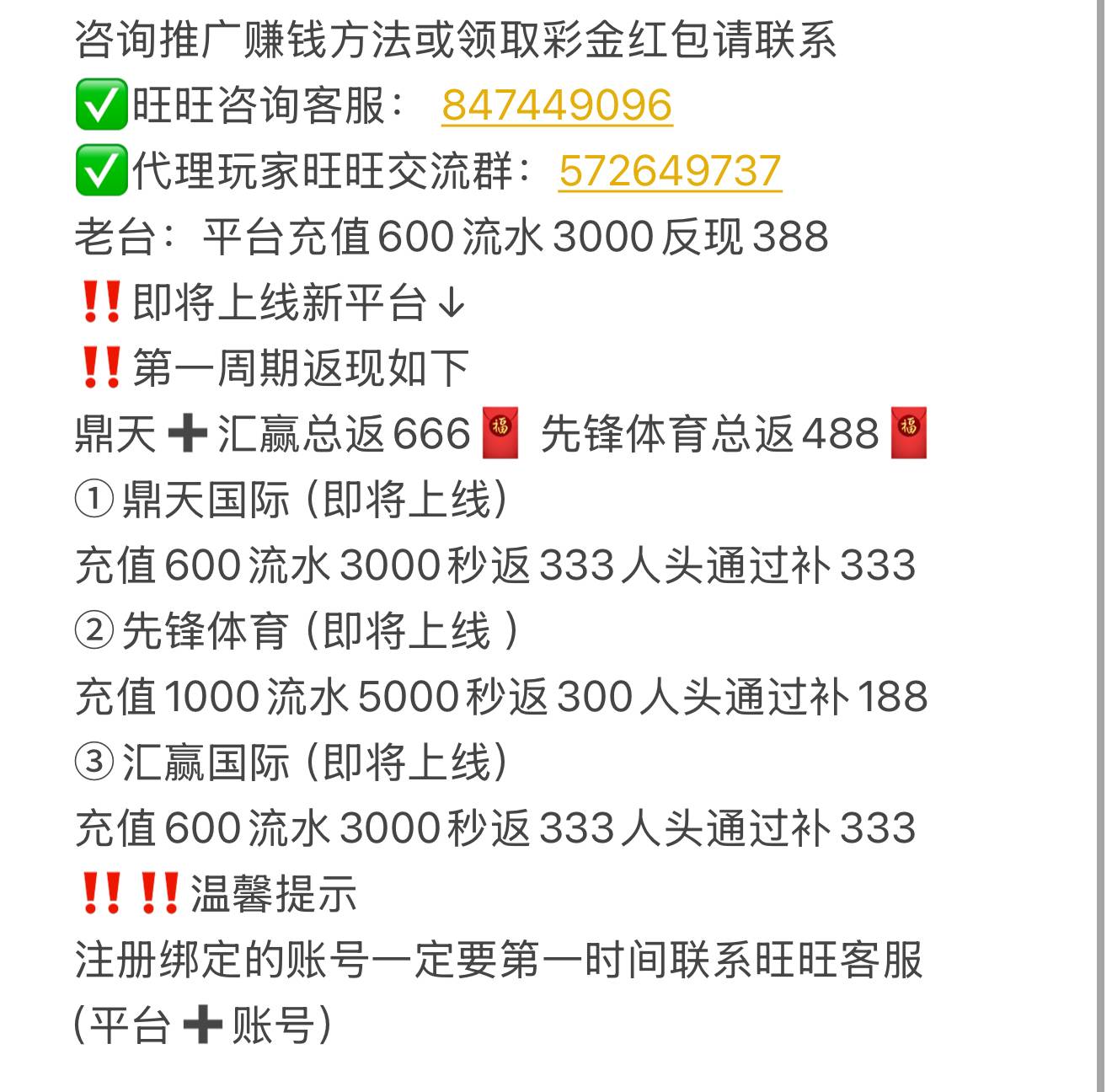Image resolution: width=1112 pixels, height=1092 pixels.
Task: Open the linked group number 572649737
Action: tap(670, 171)
